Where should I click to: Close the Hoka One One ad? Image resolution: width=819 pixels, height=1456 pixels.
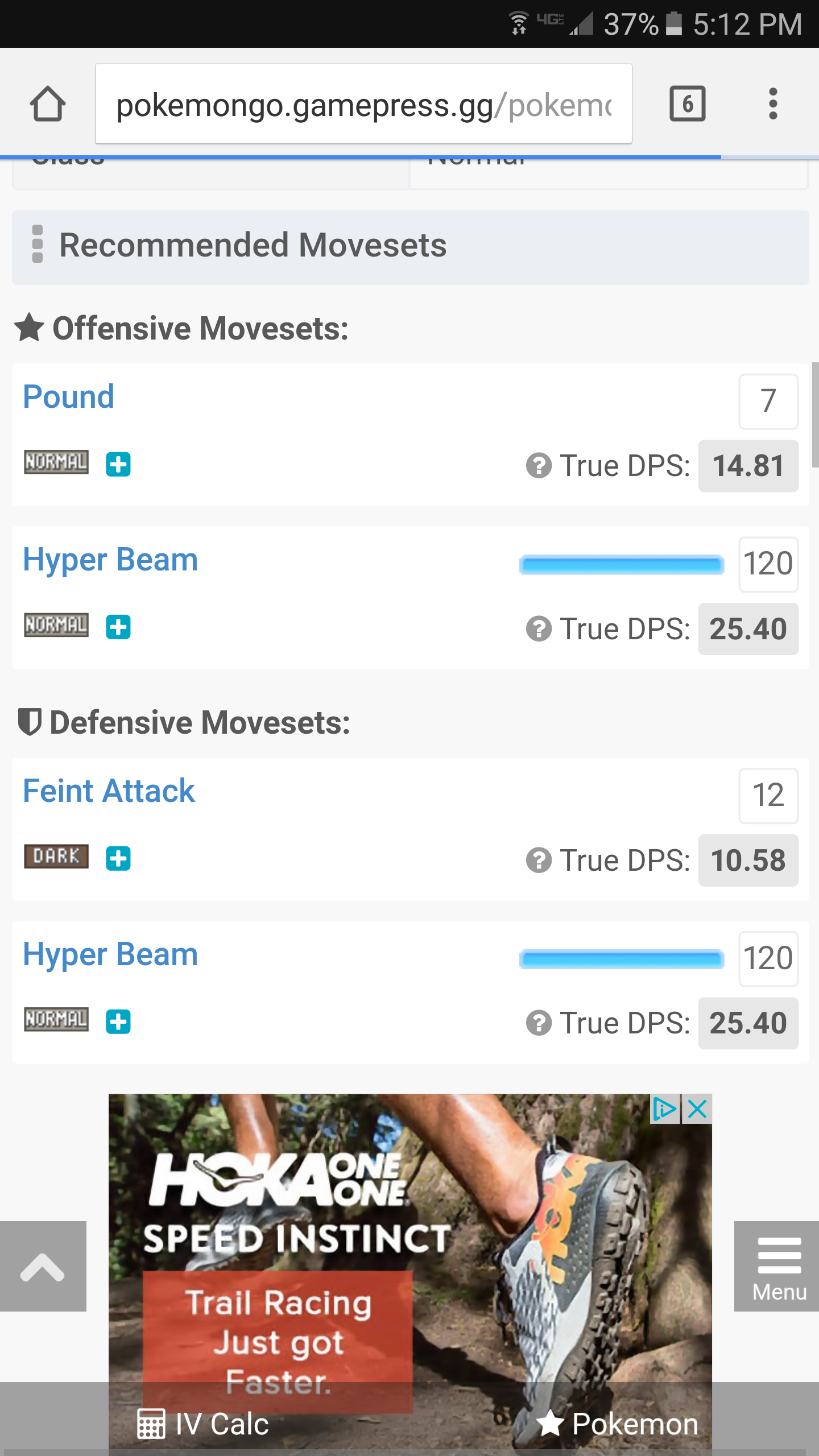click(697, 1109)
